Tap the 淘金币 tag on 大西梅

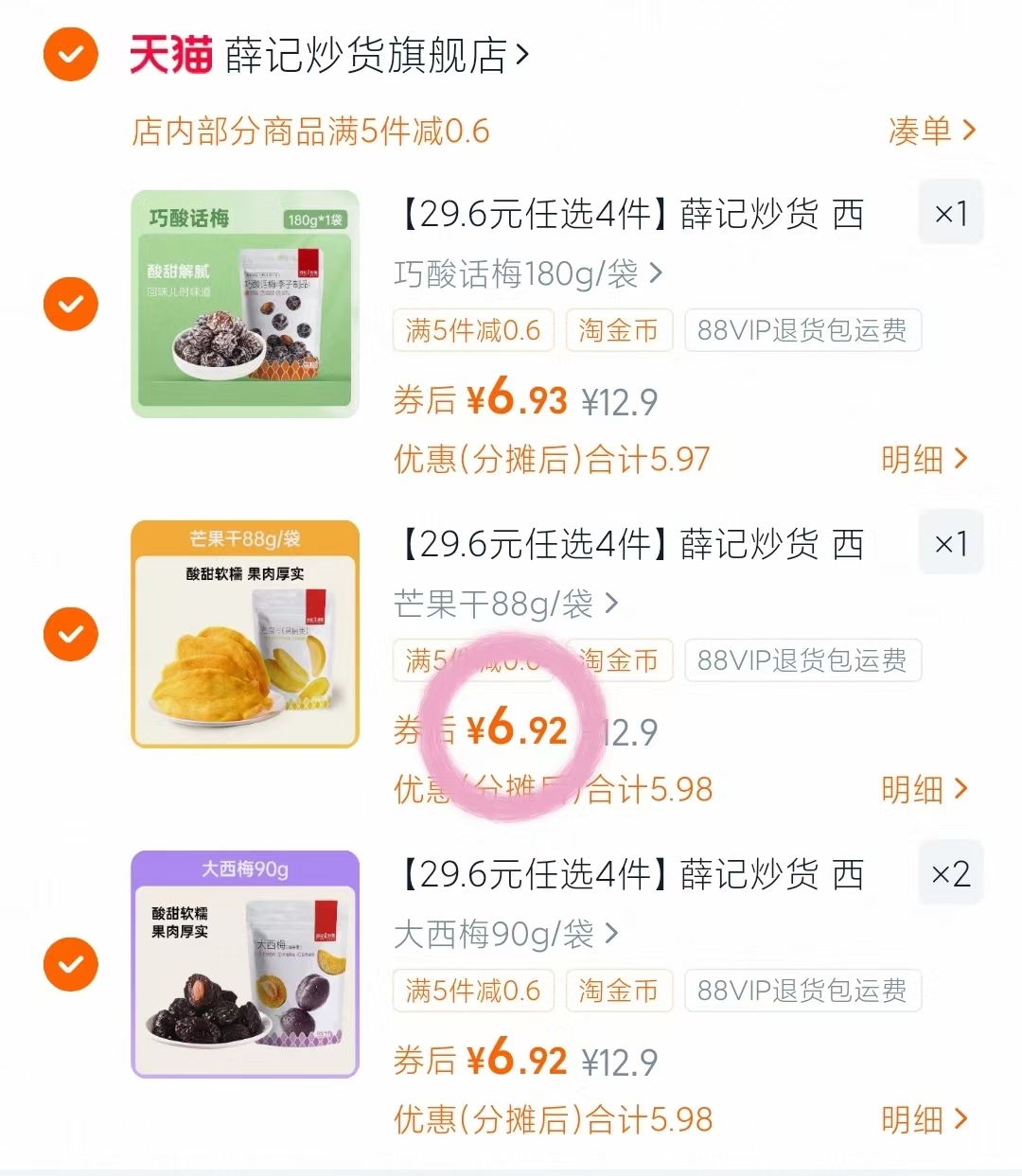click(x=619, y=992)
